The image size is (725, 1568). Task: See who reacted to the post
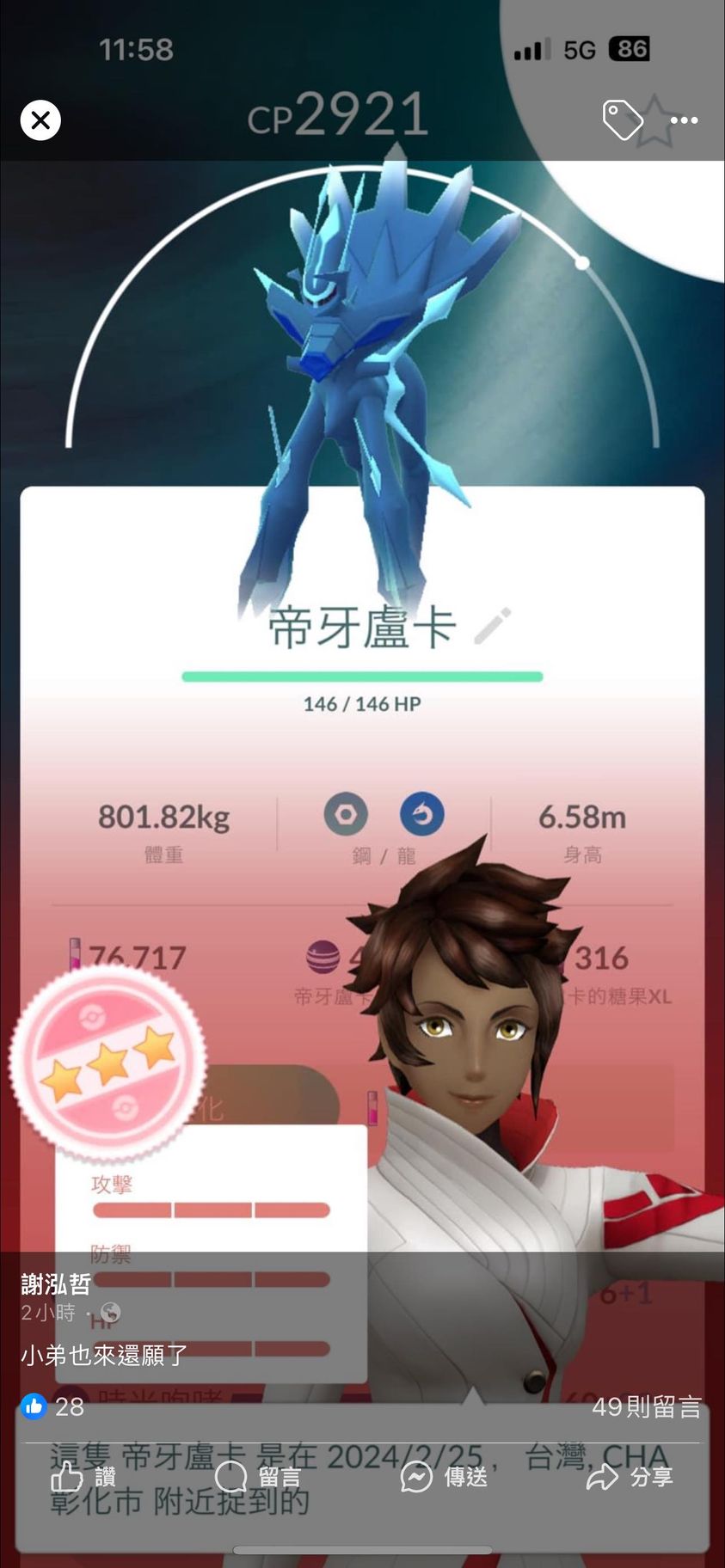(x=52, y=1407)
